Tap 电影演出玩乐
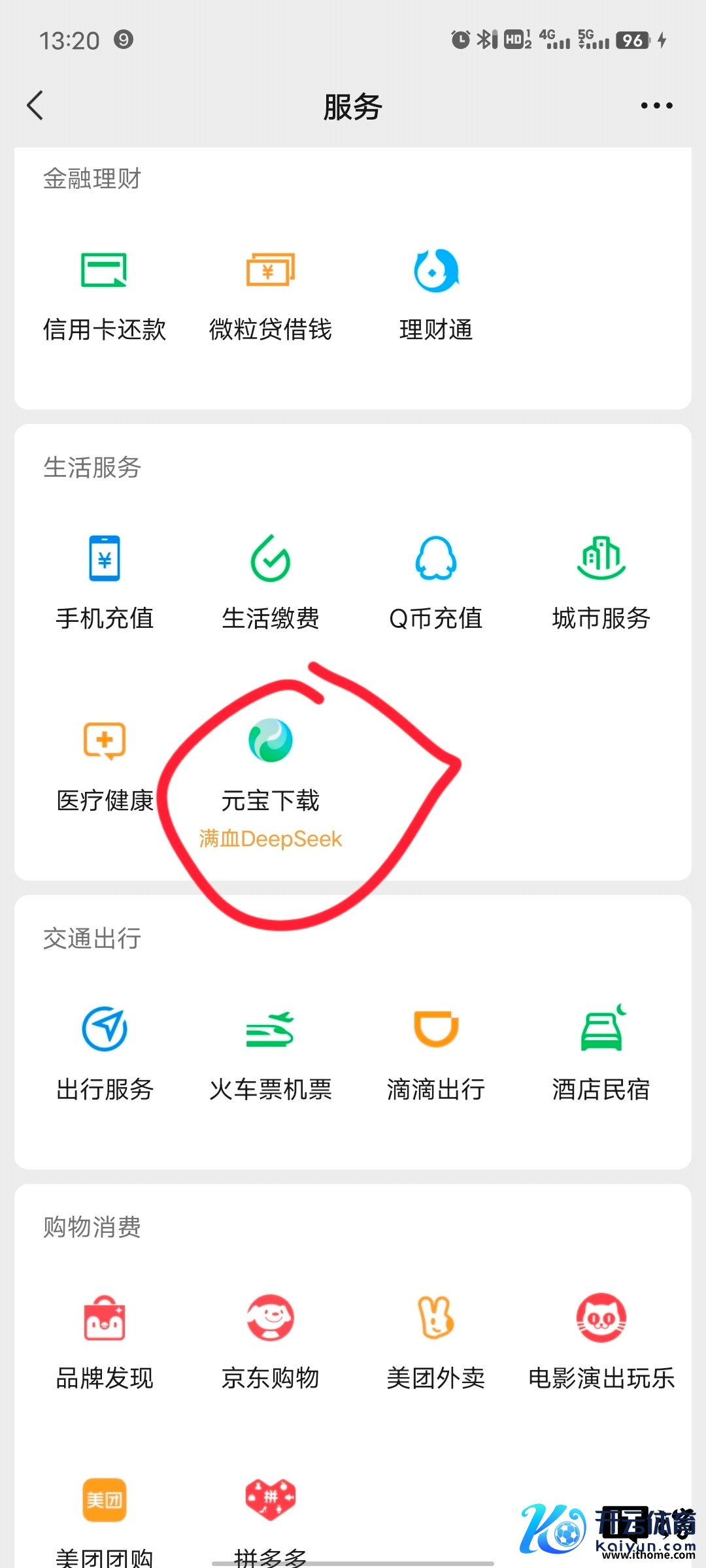Screen dimensions: 706x1568 [601, 1339]
